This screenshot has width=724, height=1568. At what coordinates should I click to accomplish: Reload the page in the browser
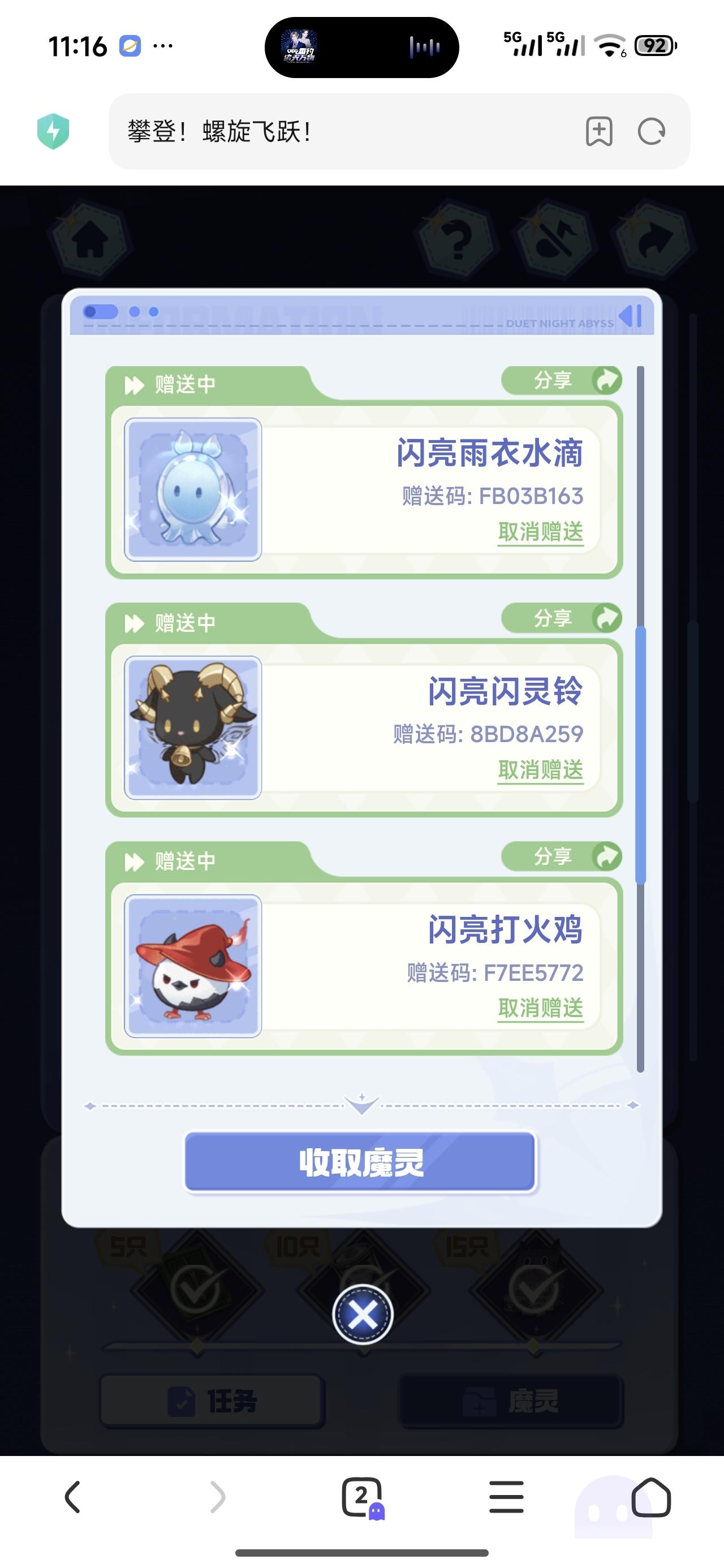click(x=651, y=131)
